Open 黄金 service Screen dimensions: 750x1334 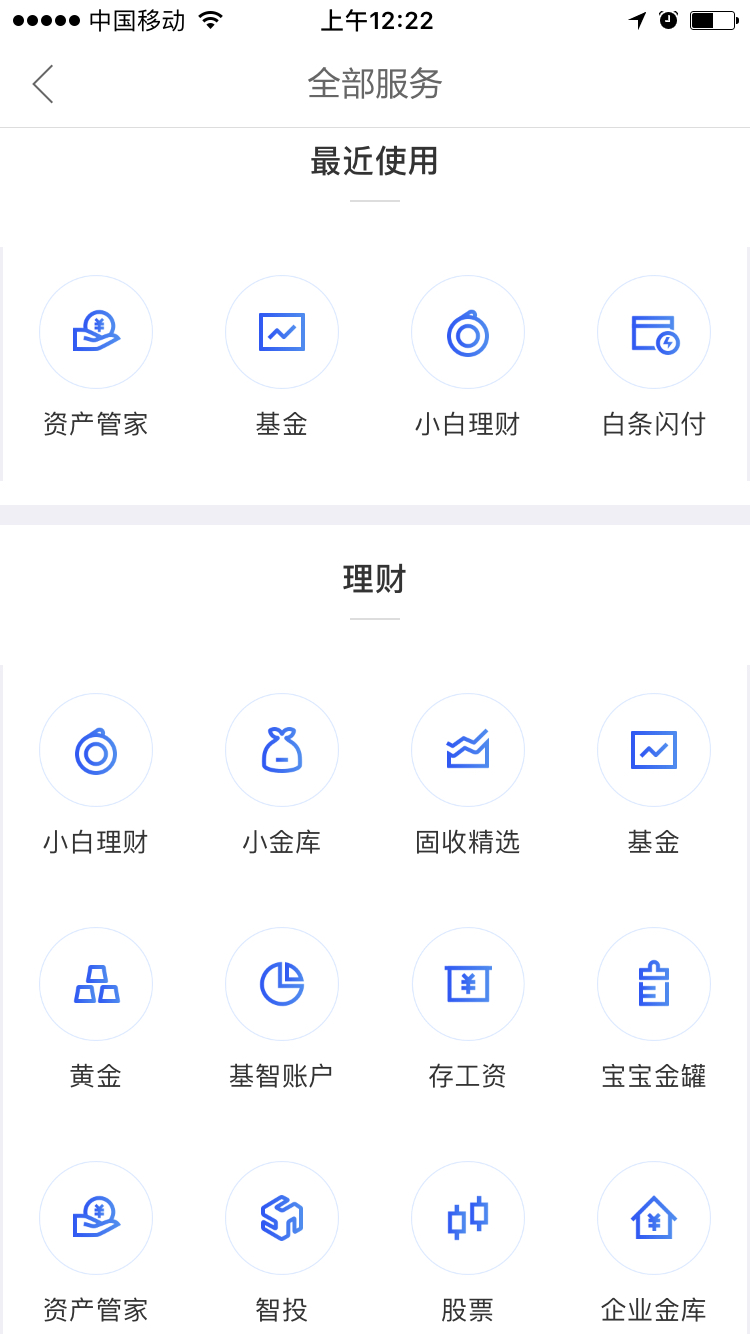click(x=96, y=1009)
